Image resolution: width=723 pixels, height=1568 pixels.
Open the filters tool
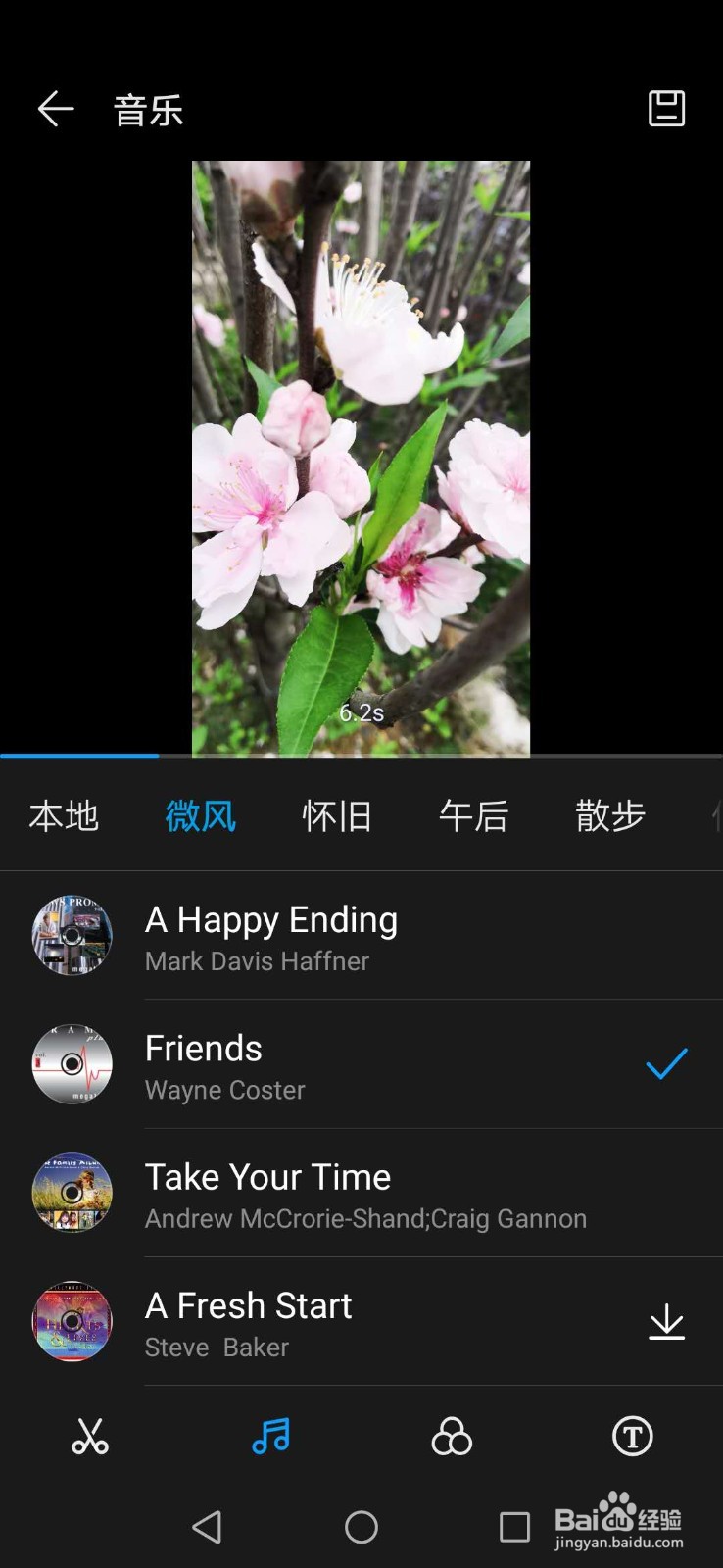tap(452, 1437)
